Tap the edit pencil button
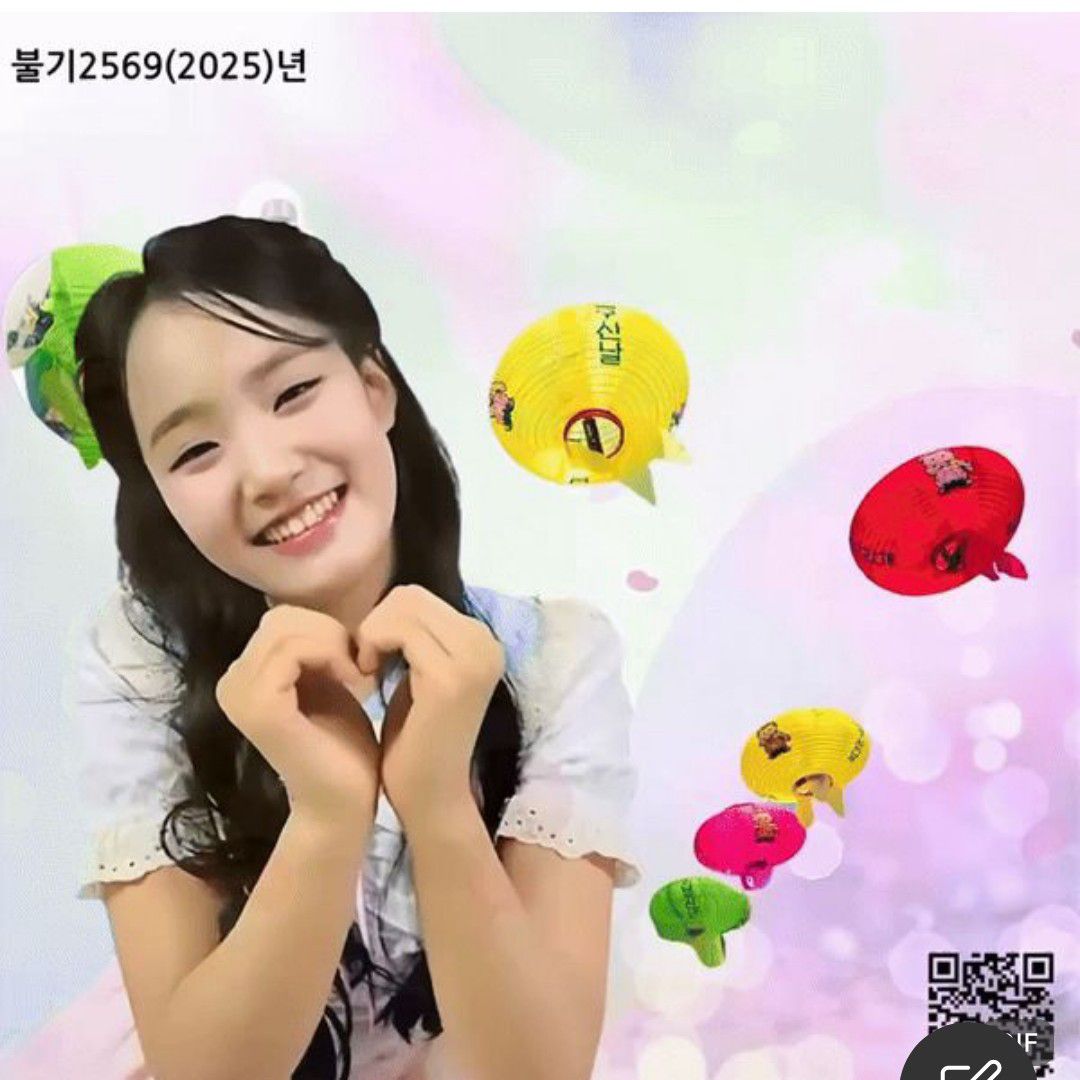 coord(972,1062)
